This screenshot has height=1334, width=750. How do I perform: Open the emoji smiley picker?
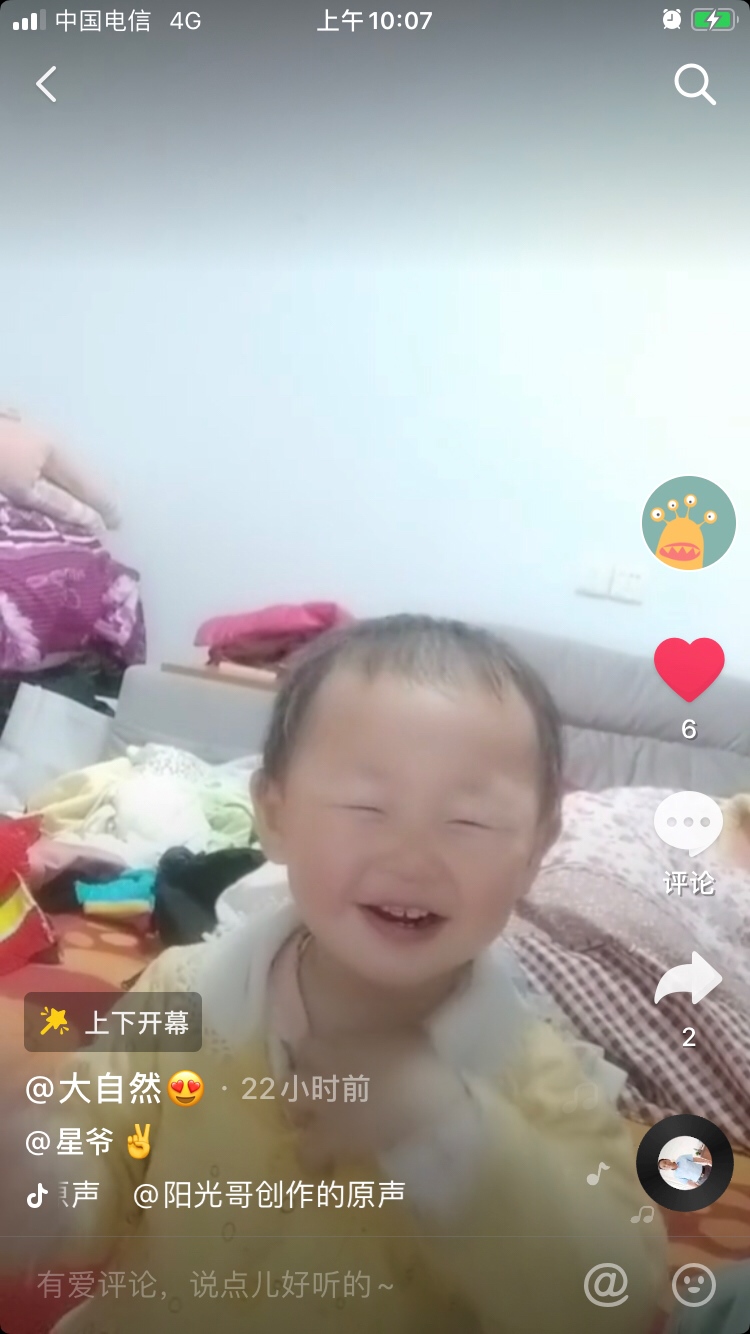pos(694,1284)
